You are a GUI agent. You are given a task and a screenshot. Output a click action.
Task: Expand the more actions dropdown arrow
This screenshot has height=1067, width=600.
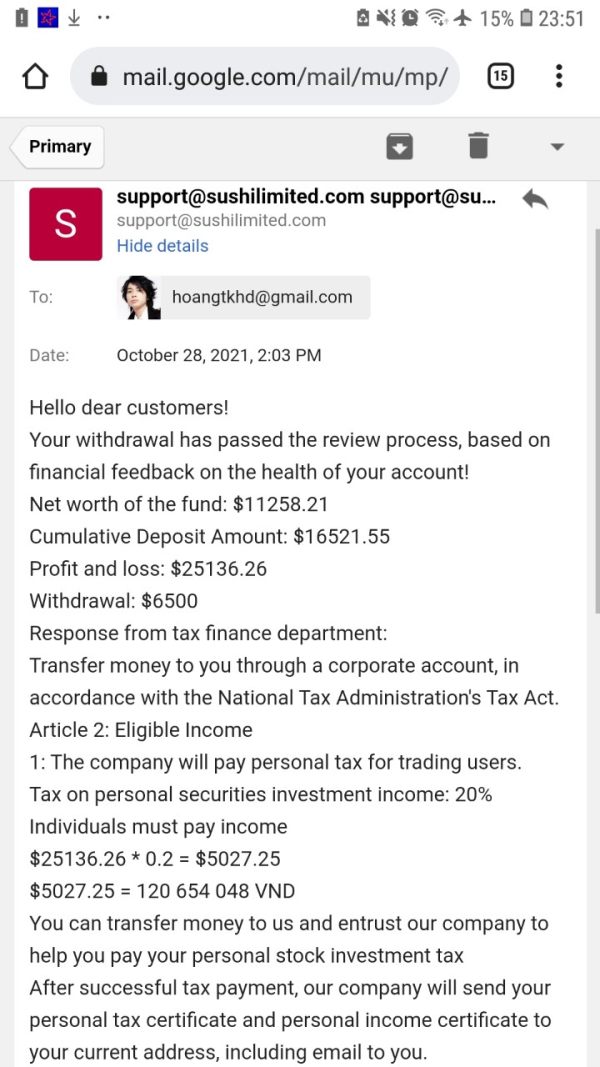[x=557, y=147]
